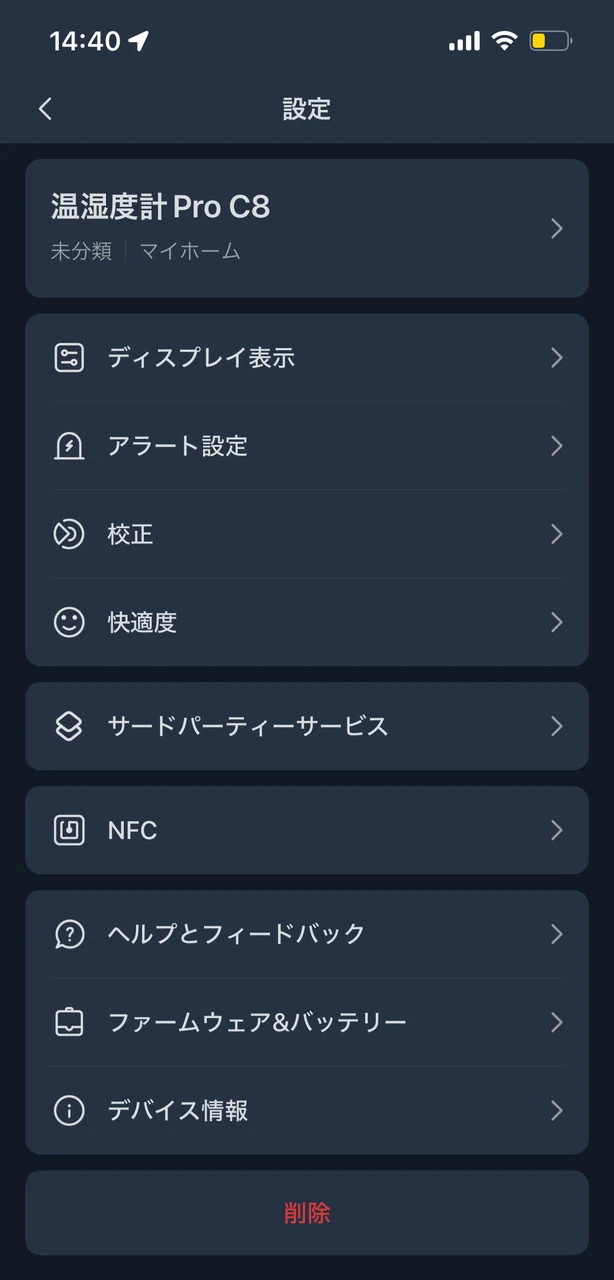The image size is (614, 1280).
Task: Open the 温湿度計 Pro C8 device card
Action: (306, 228)
